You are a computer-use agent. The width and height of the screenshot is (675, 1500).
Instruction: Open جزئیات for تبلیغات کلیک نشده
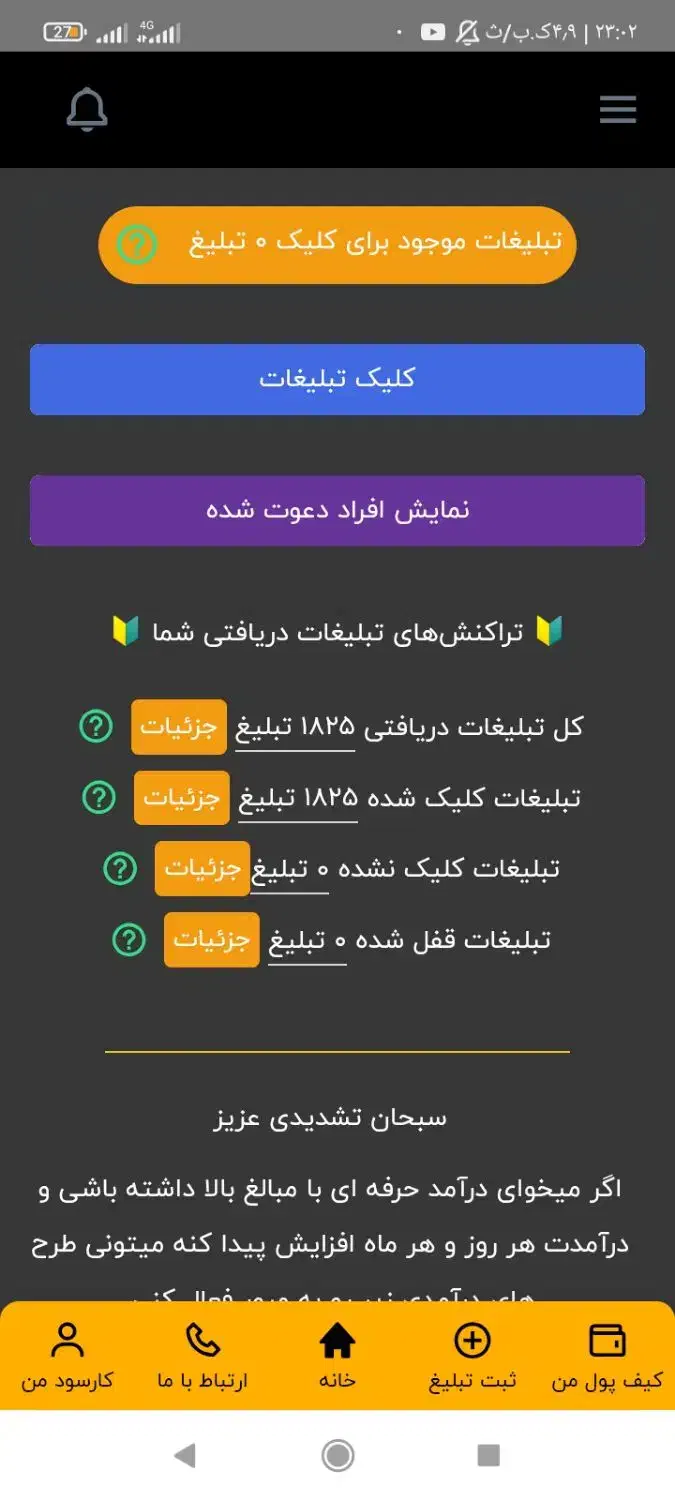(x=202, y=869)
